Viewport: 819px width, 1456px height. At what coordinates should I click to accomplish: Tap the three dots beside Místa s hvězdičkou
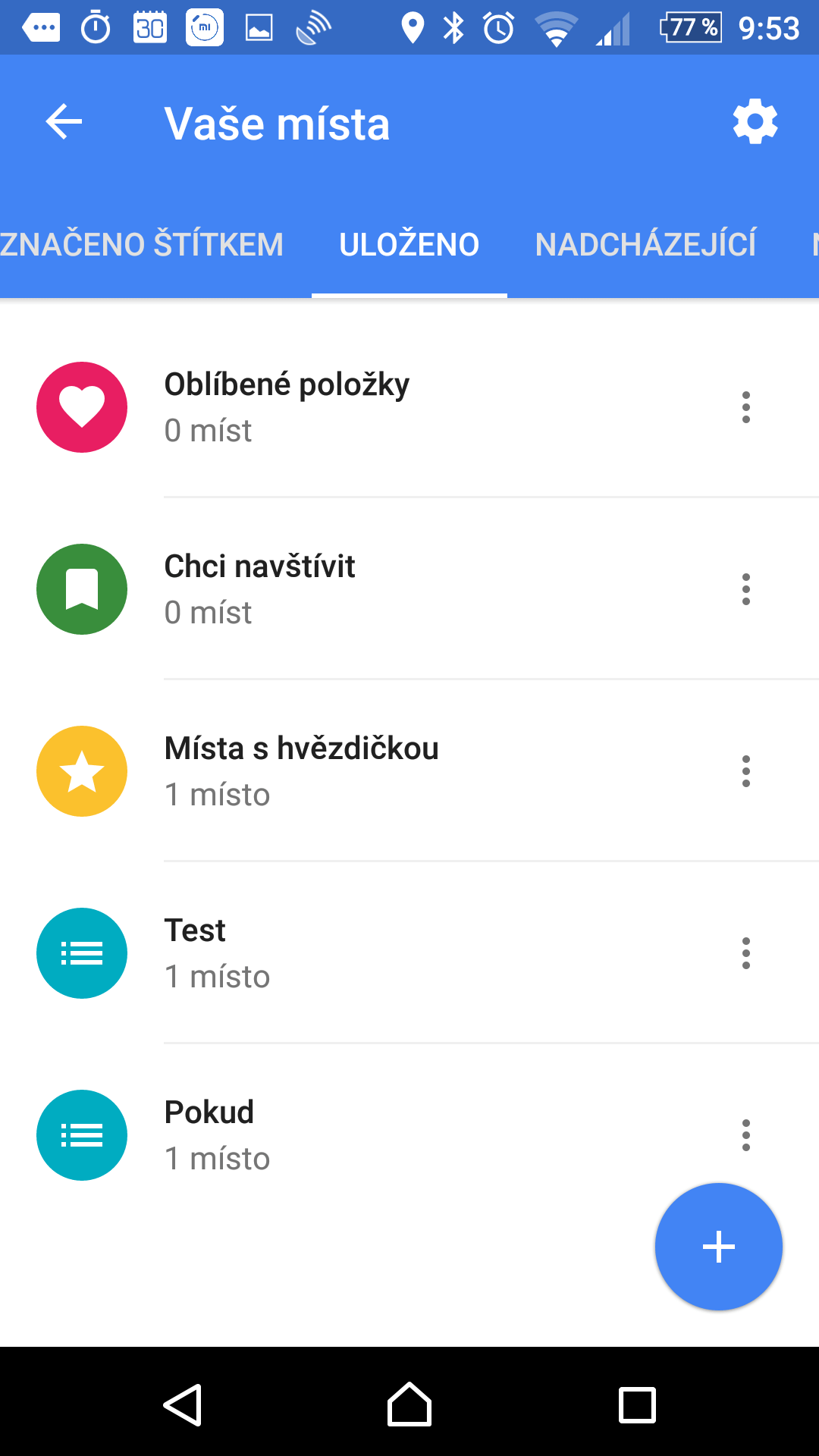click(746, 771)
